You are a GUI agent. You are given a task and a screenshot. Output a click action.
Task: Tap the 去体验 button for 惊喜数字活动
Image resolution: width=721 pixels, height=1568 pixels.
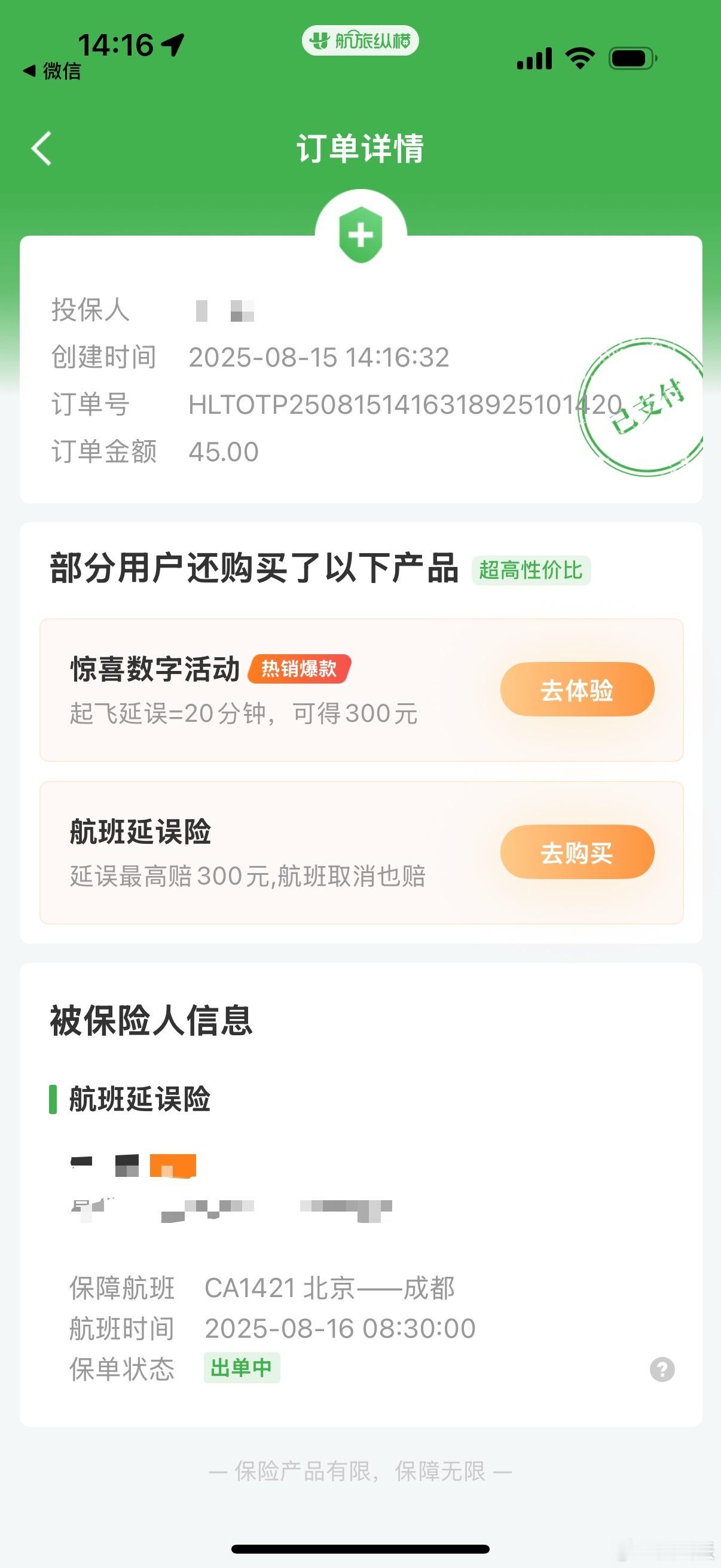tap(577, 690)
